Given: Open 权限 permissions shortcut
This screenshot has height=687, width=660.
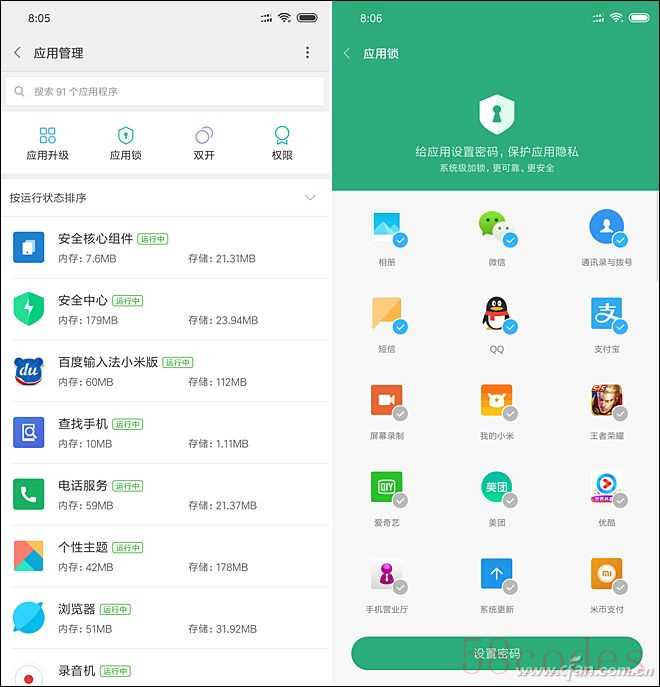Looking at the screenshot, I should click(x=282, y=144).
